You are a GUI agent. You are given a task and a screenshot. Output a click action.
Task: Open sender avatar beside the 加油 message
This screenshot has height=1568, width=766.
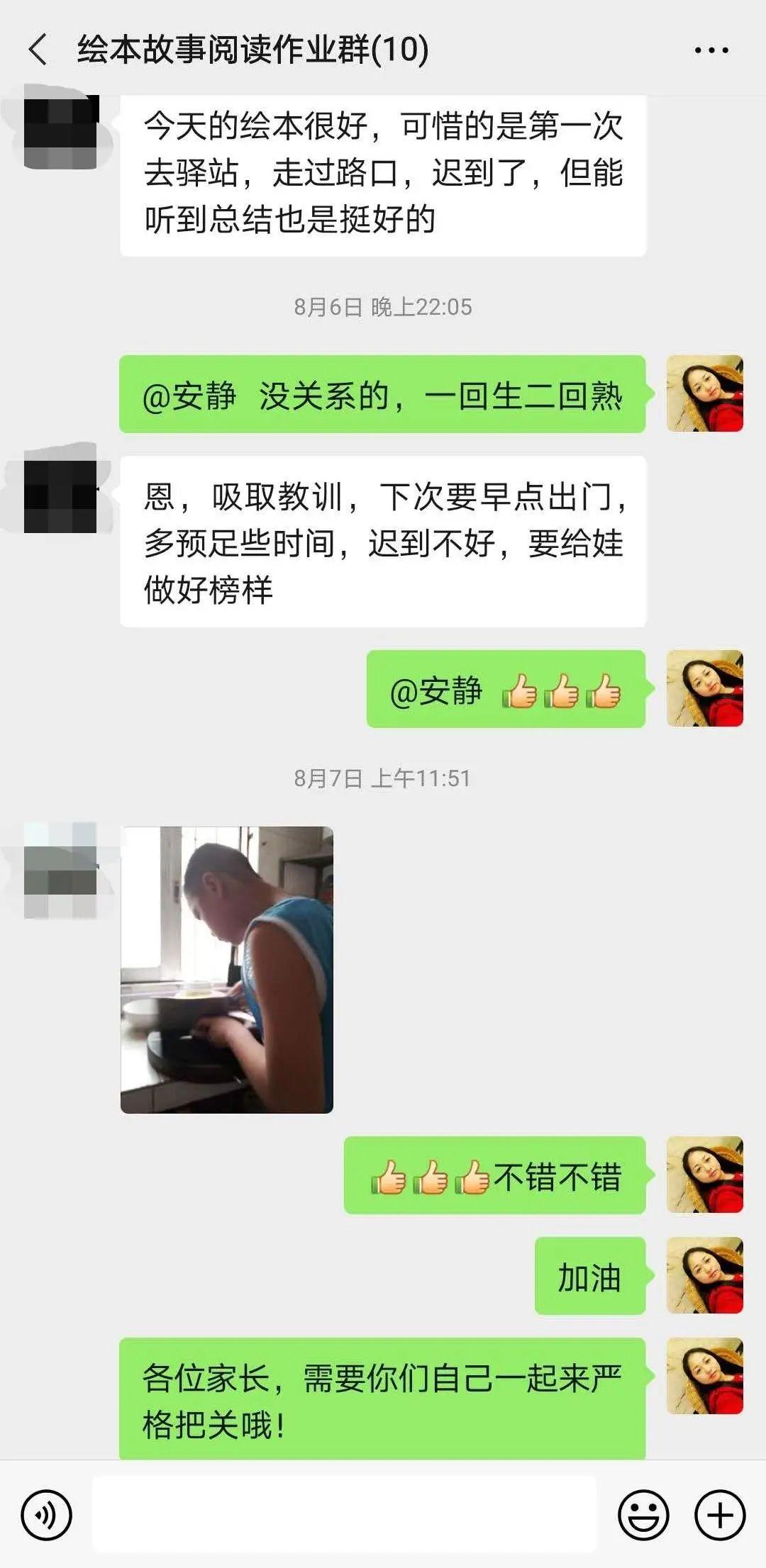click(x=705, y=1275)
